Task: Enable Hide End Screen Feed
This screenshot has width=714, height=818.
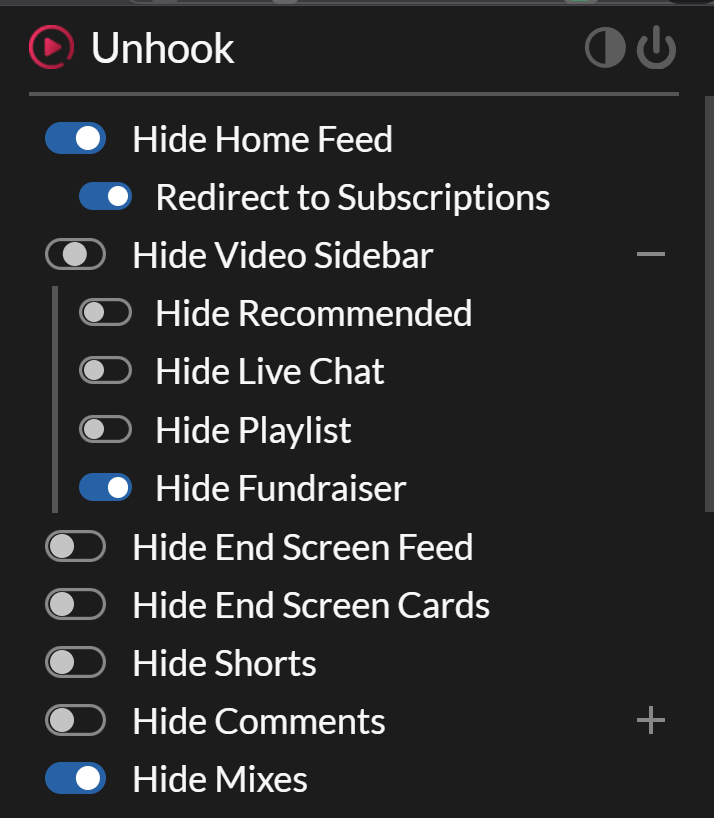Action: coord(75,547)
